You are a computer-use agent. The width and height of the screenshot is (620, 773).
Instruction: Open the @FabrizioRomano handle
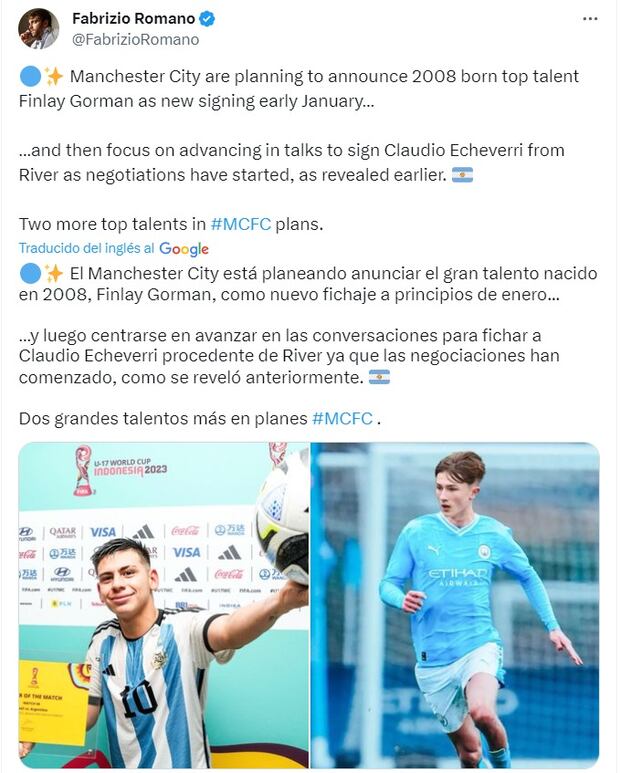[x=135, y=40]
